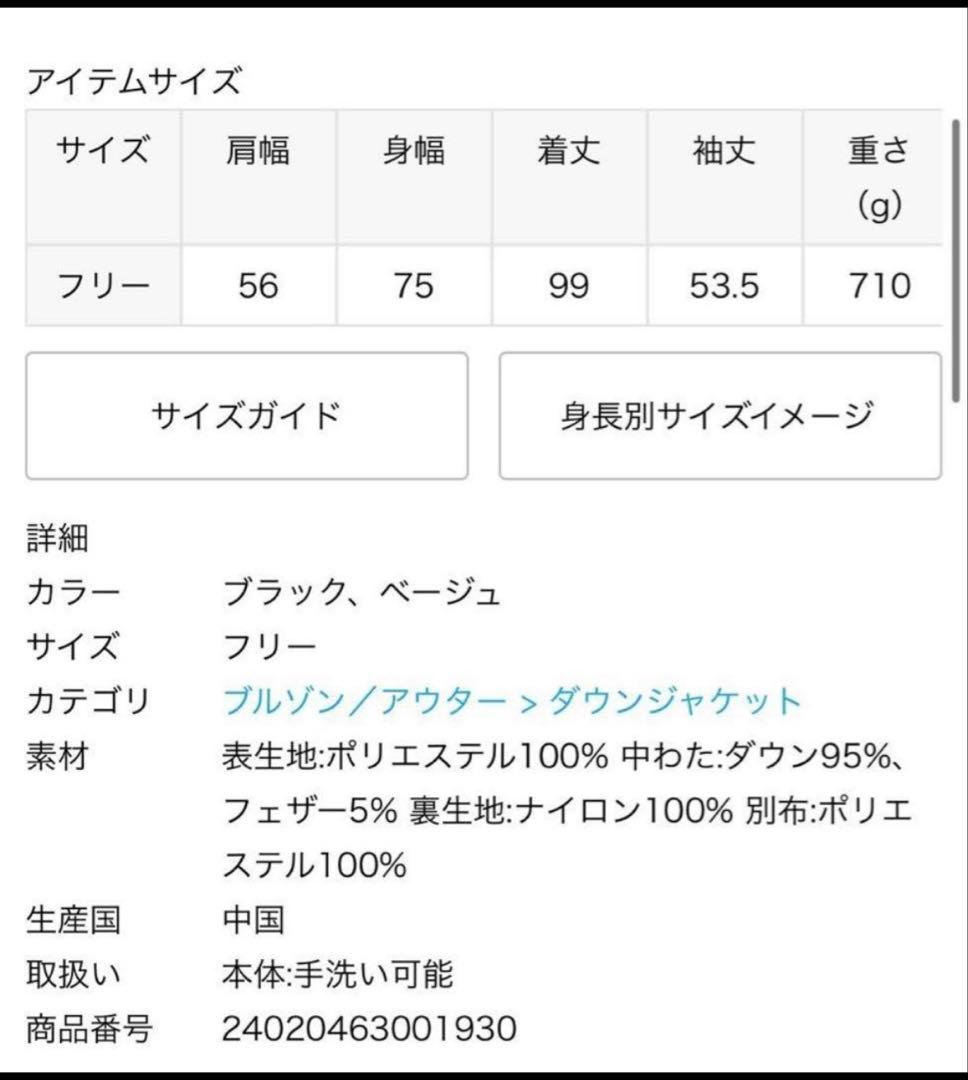The height and width of the screenshot is (1080, 968).
Task: Browse the ダウンジャケット category
Action: pyautogui.click(x=676, y=701)
